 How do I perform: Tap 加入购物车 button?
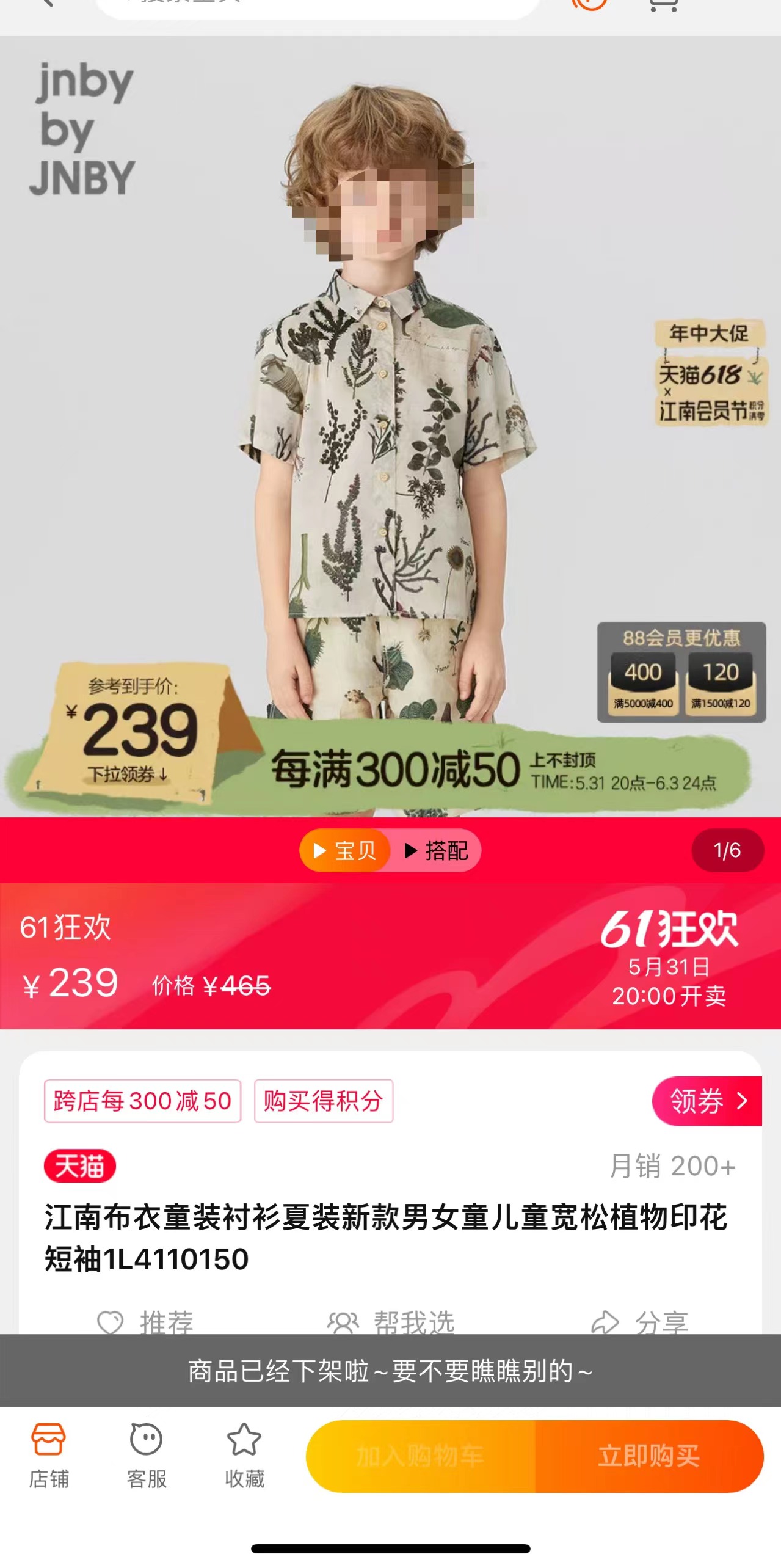(x=420, y=1456)
